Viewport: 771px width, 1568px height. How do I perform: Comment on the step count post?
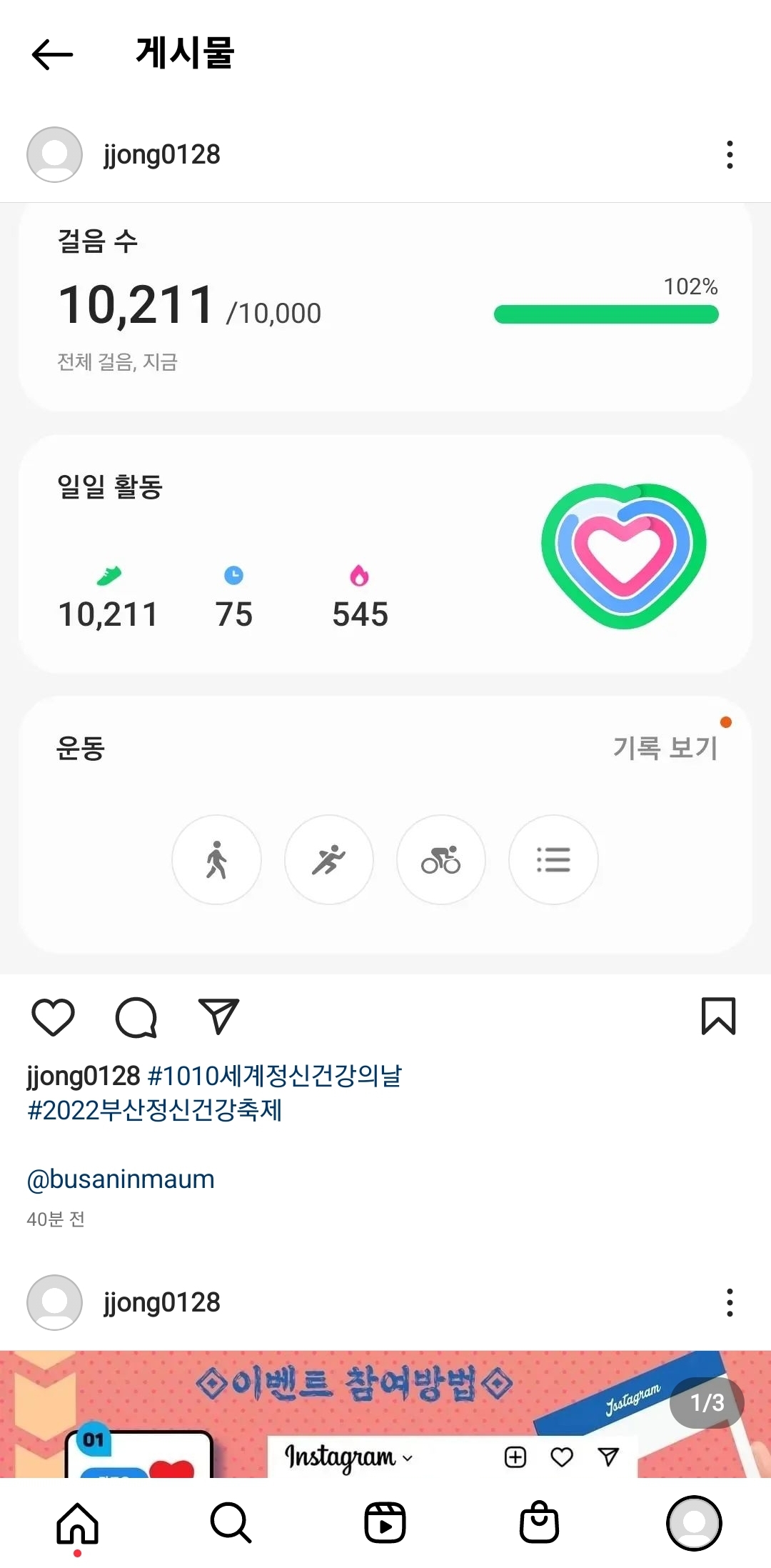click(x=136, y=1017)
